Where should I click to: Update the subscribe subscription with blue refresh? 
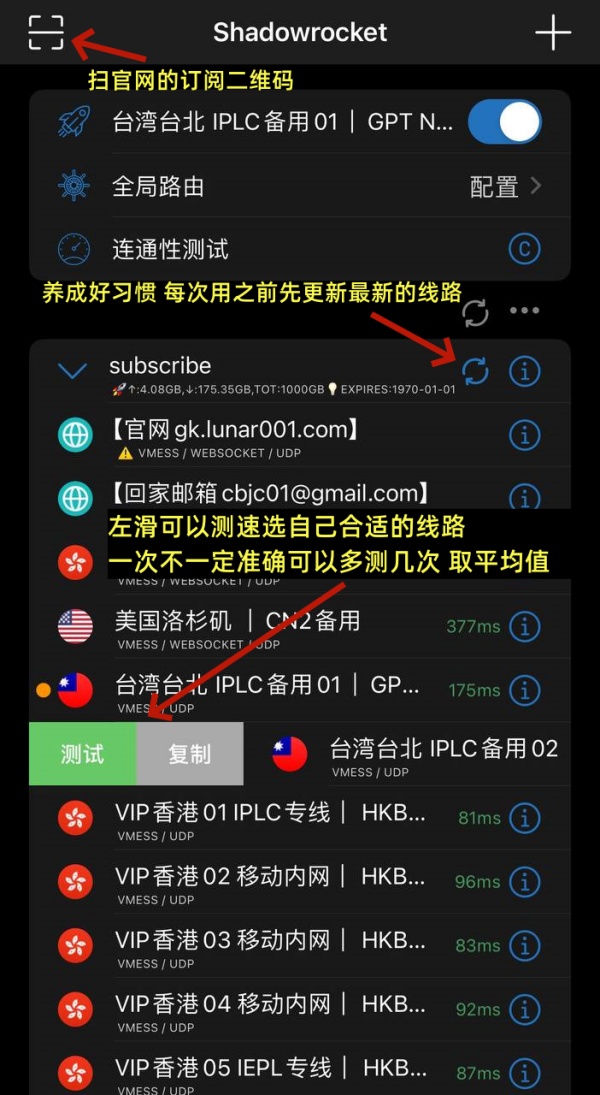coord(476,371)
